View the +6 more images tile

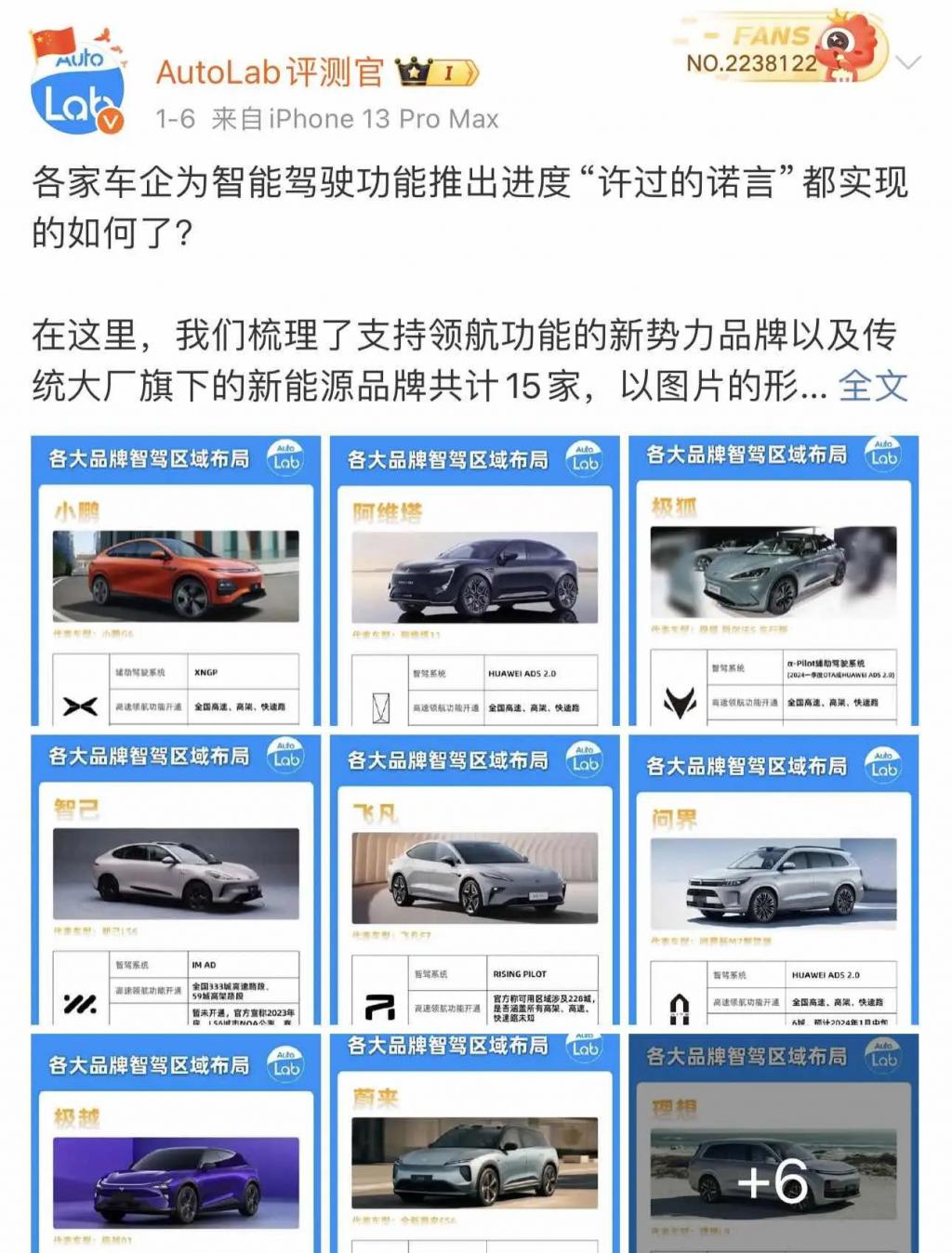[x=773, y=1143]
